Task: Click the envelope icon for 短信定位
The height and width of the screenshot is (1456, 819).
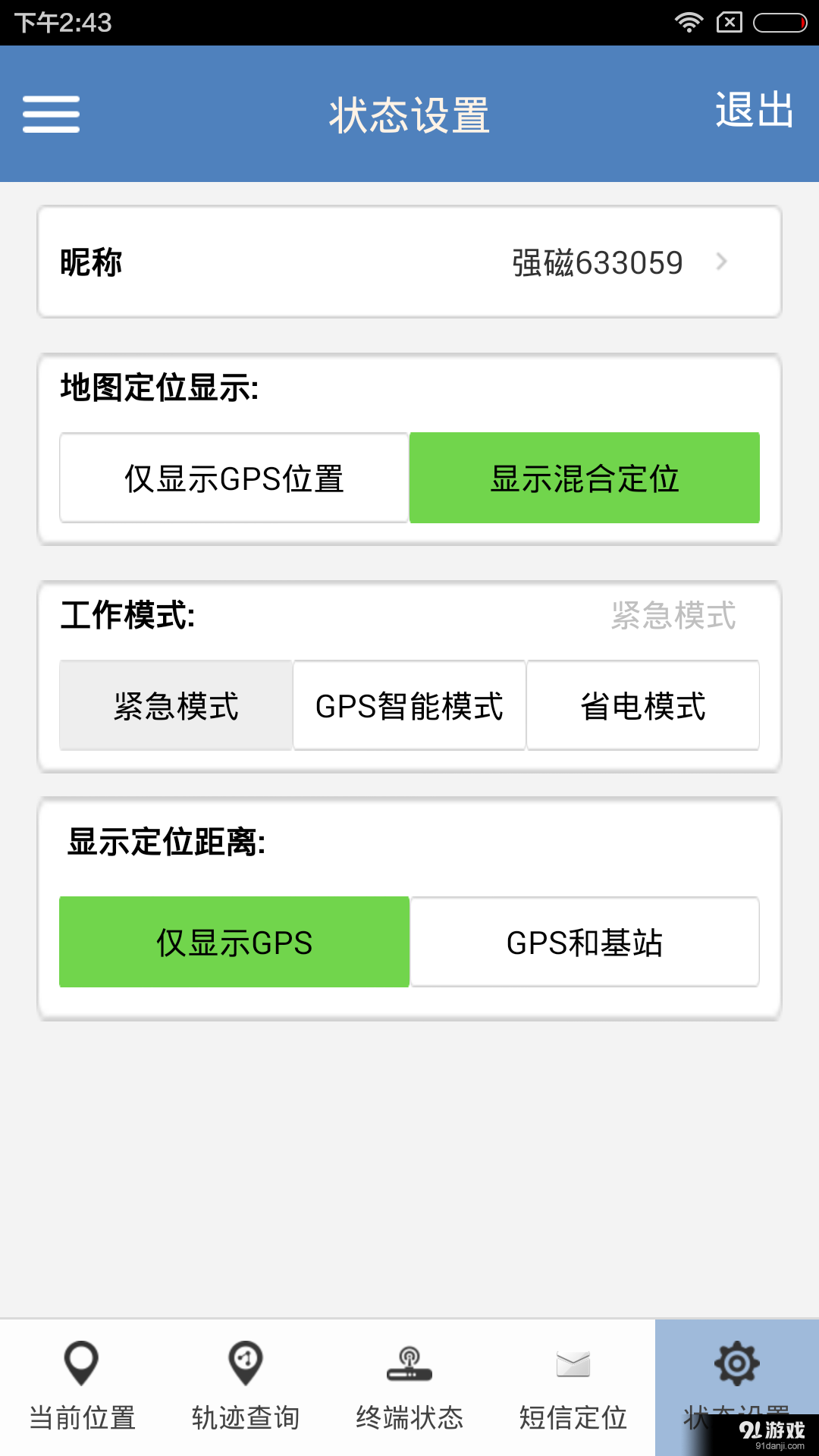Action: pyautogui.click(x=573, y=1361)
